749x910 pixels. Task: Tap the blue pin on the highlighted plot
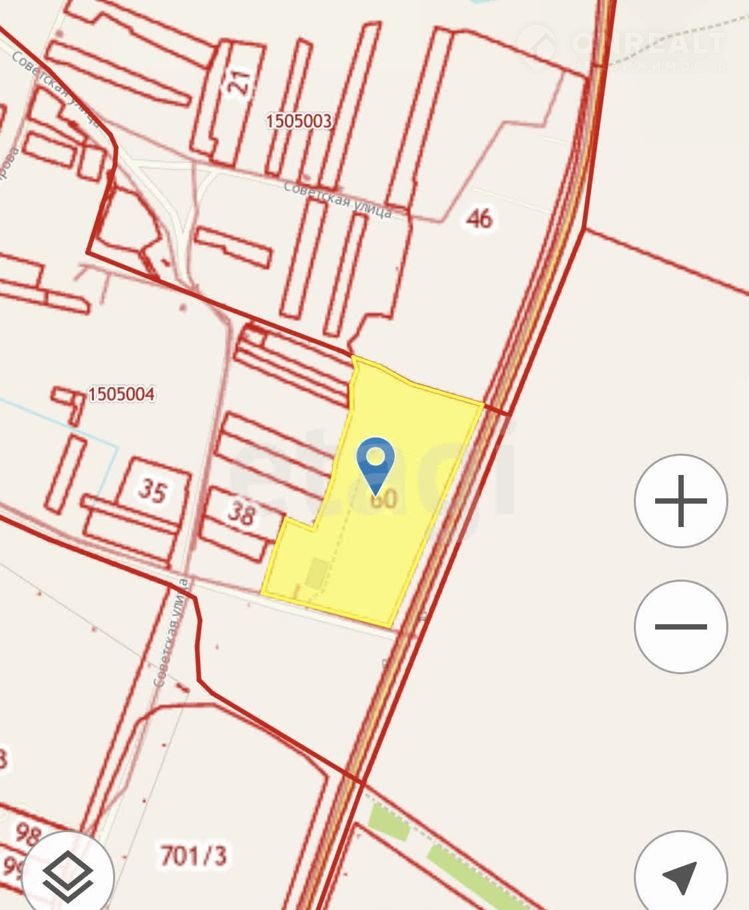(x=376, y=464)
